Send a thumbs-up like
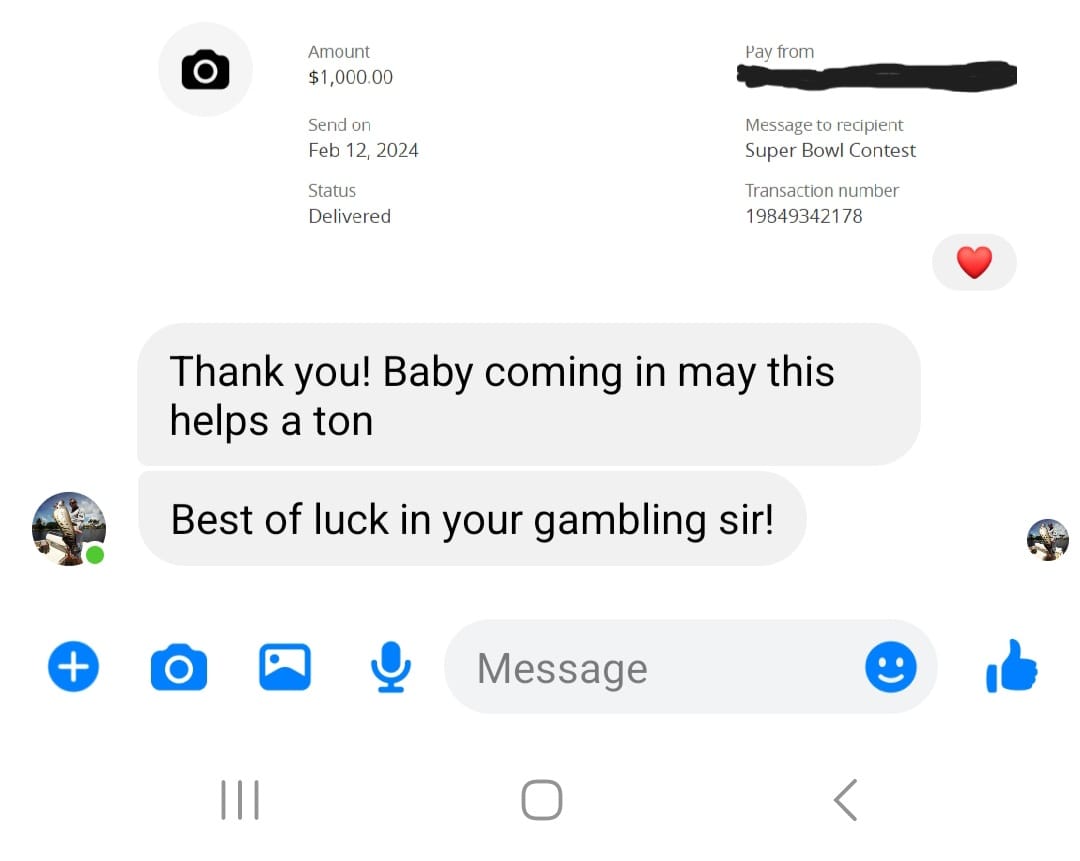Viewport: 1080px width, 861px height. (1012, 666)
